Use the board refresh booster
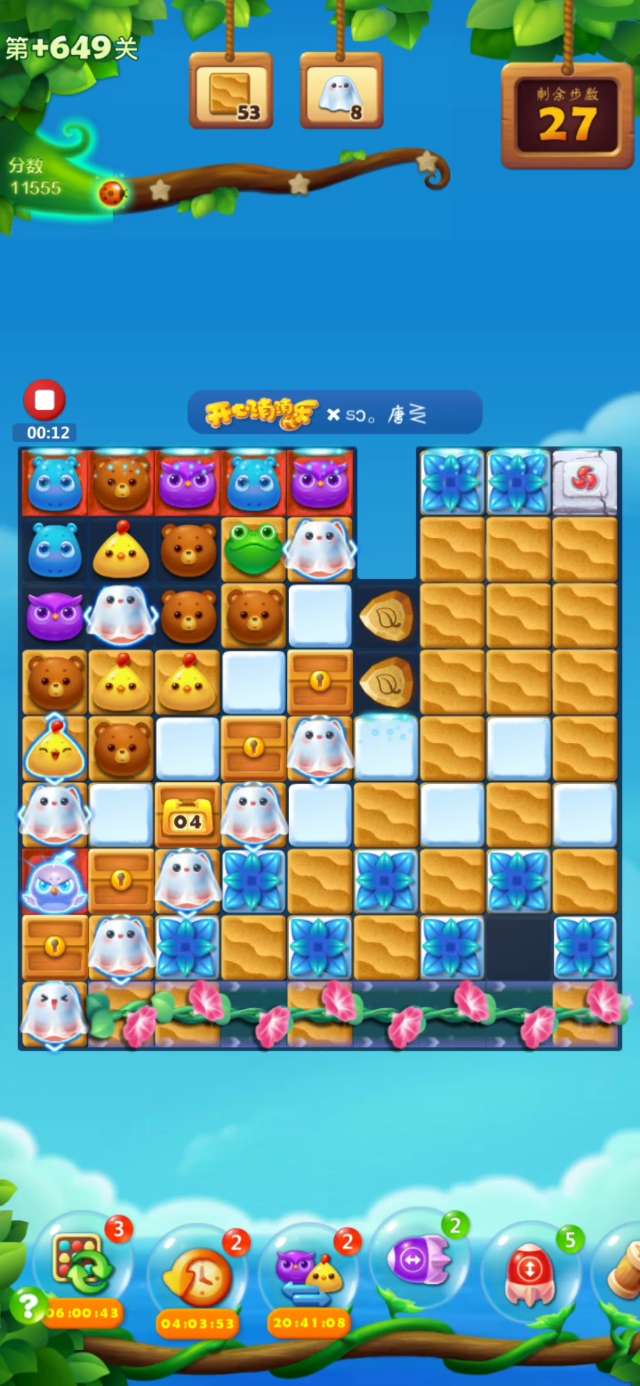 [80, 1260]
